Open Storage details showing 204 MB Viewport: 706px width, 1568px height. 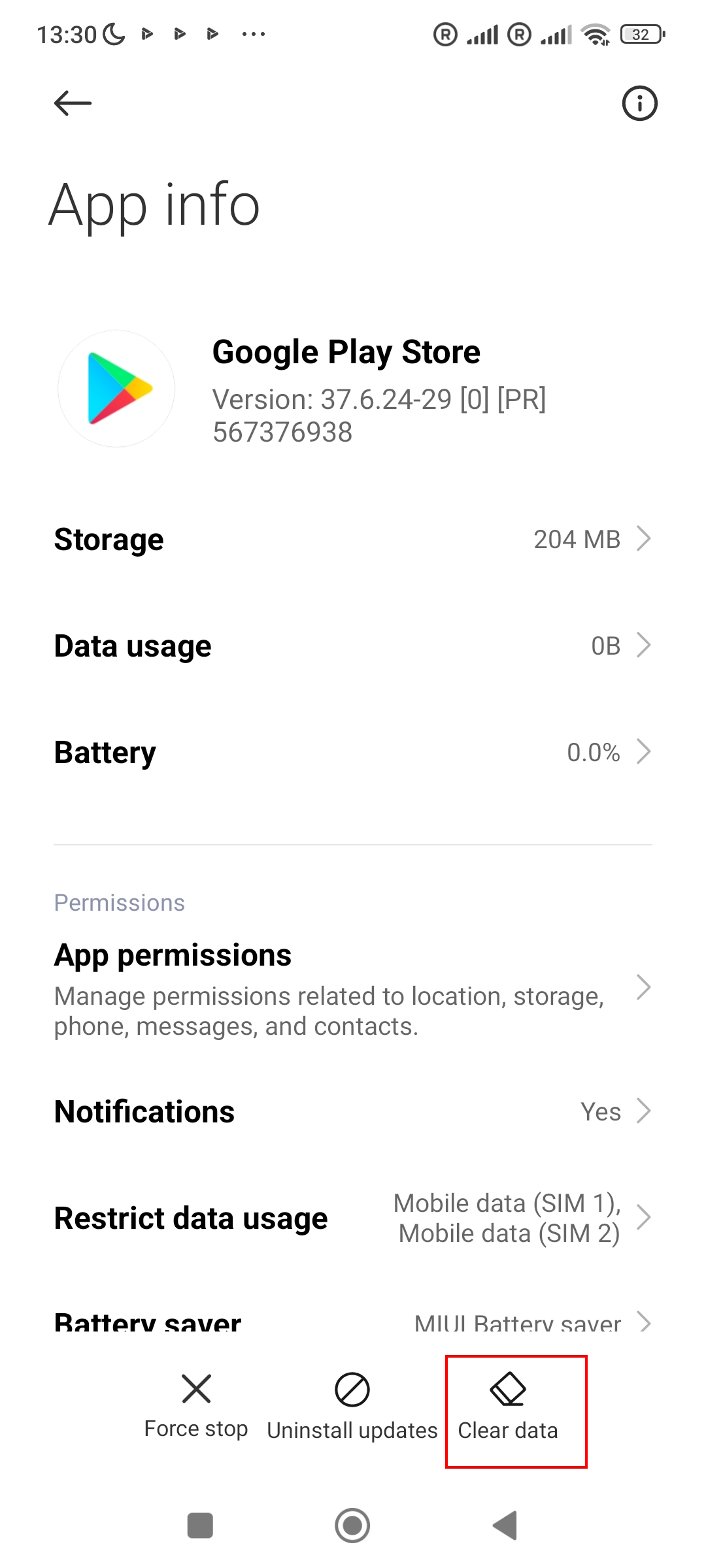click(x=353, y=540)
